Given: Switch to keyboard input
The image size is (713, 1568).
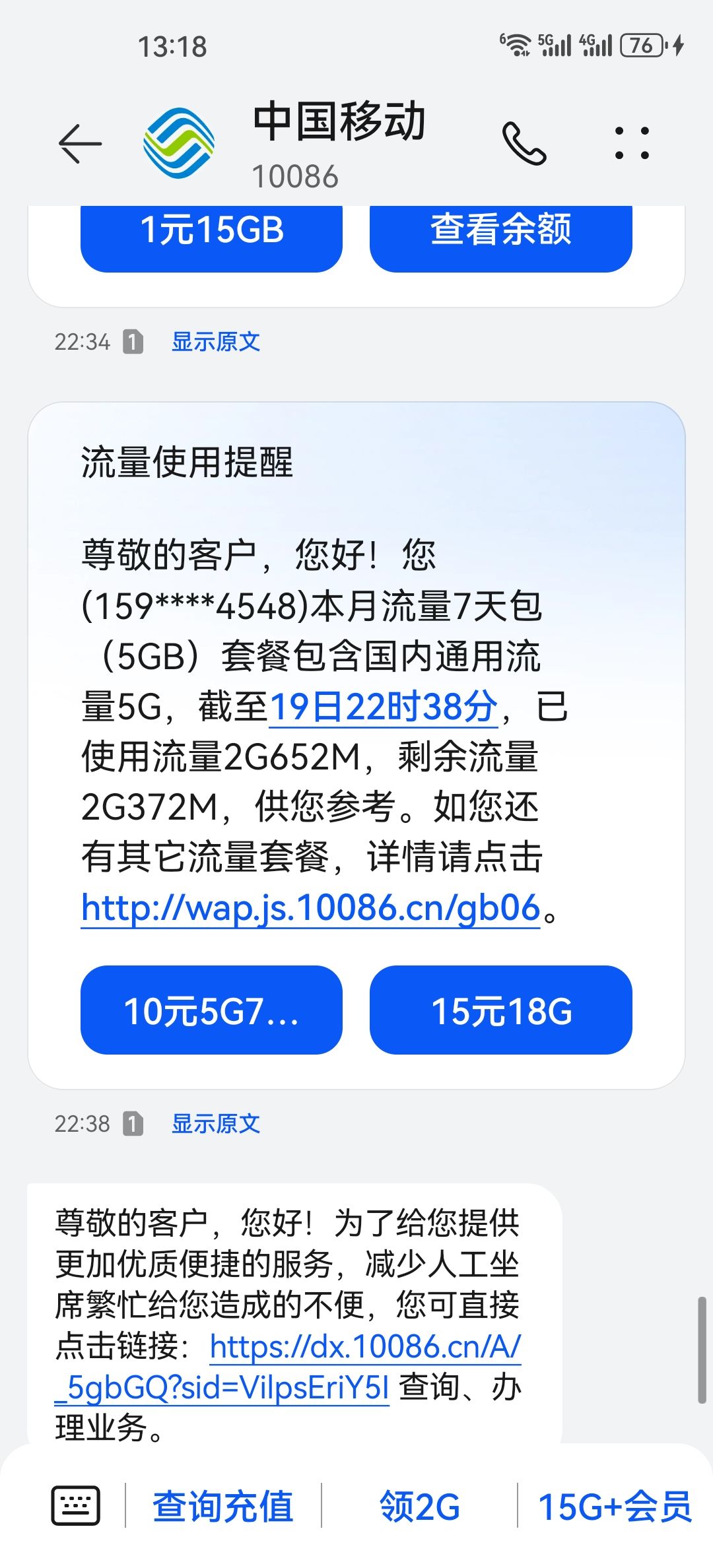Looking at the screenshot, I should tap(76, 1506).
